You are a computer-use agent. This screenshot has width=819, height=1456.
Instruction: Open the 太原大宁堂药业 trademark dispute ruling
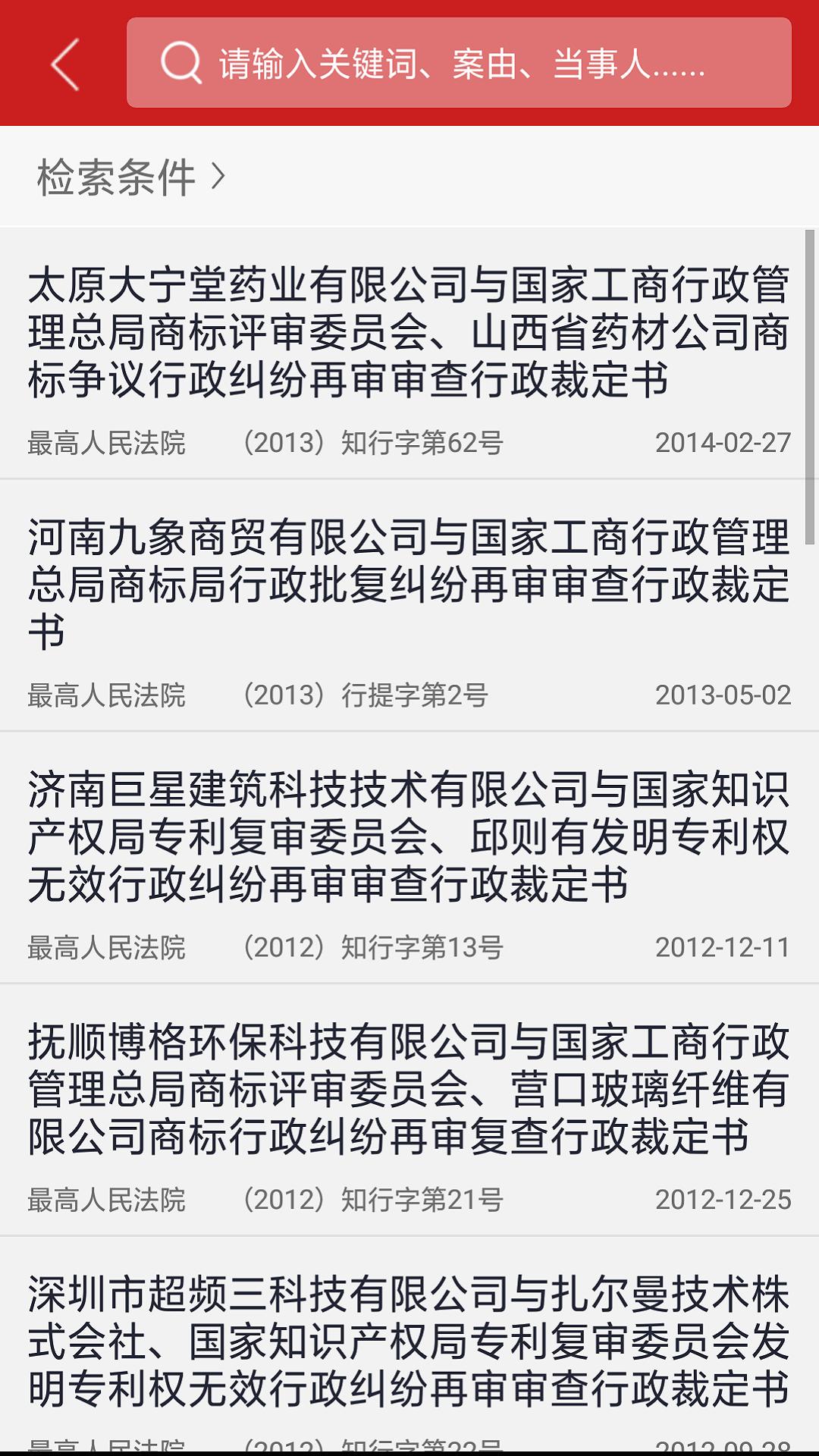click(x=408, y=332)
